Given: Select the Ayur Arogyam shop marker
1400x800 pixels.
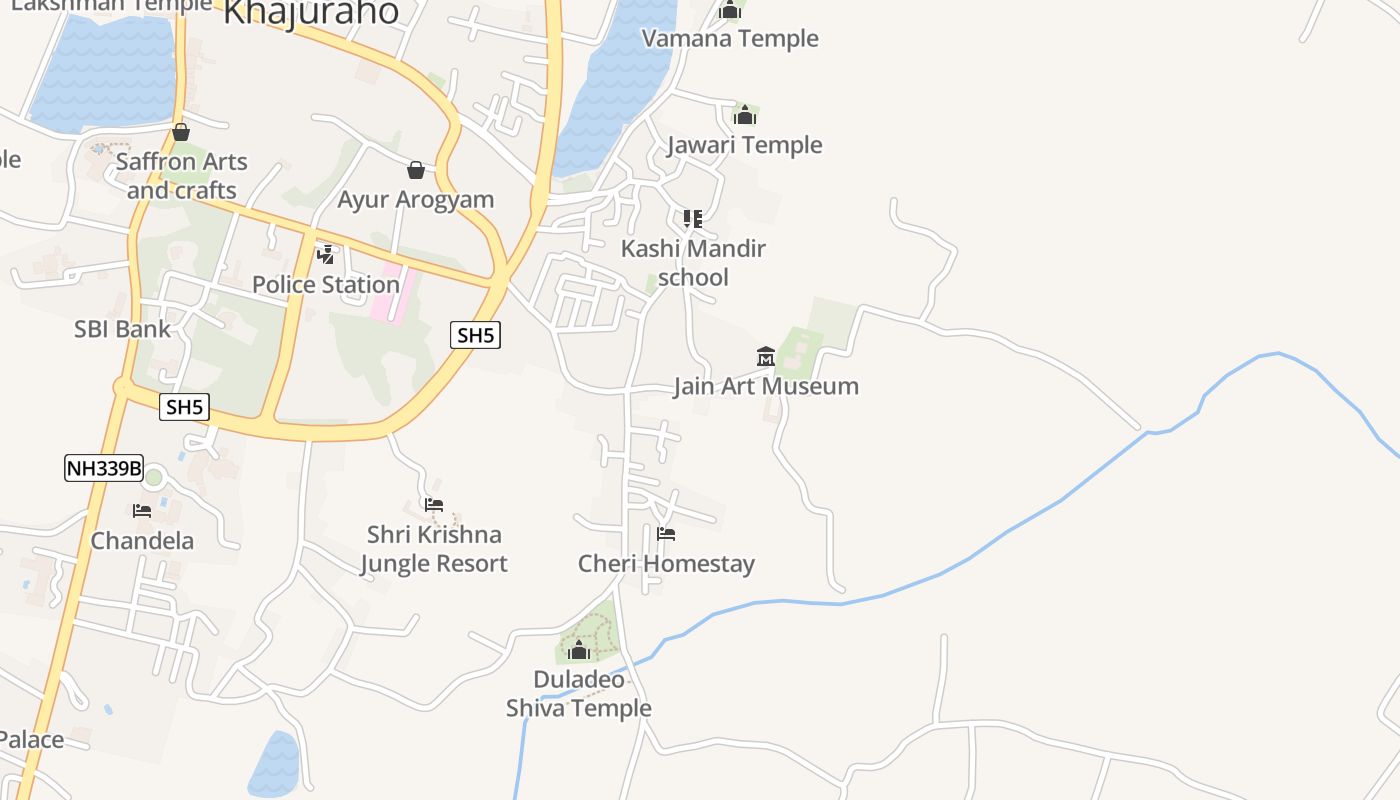Looking at the screenshot, I should coord(416,170).
